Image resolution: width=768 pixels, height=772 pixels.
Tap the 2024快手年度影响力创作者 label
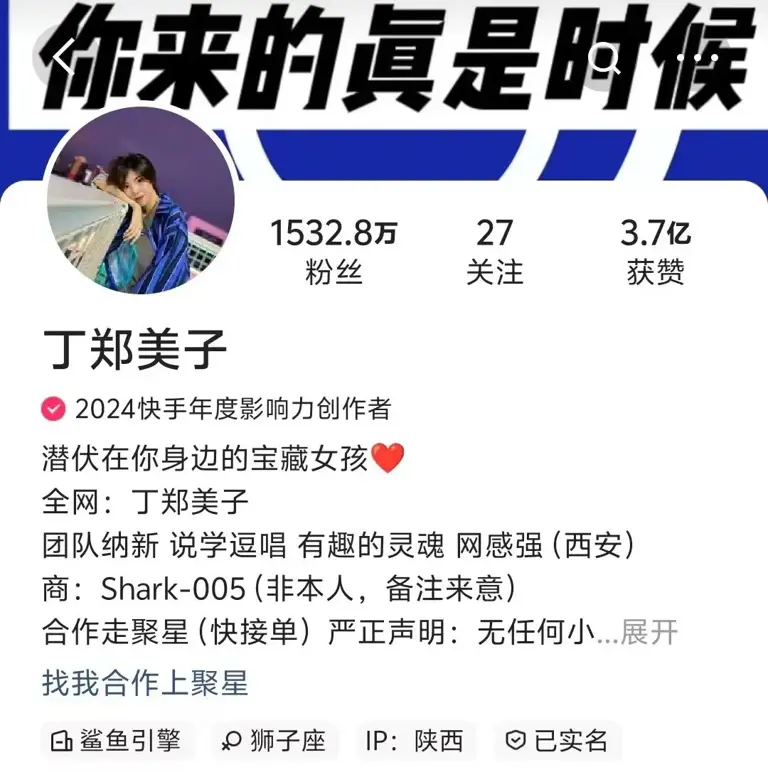click(232, 407)
